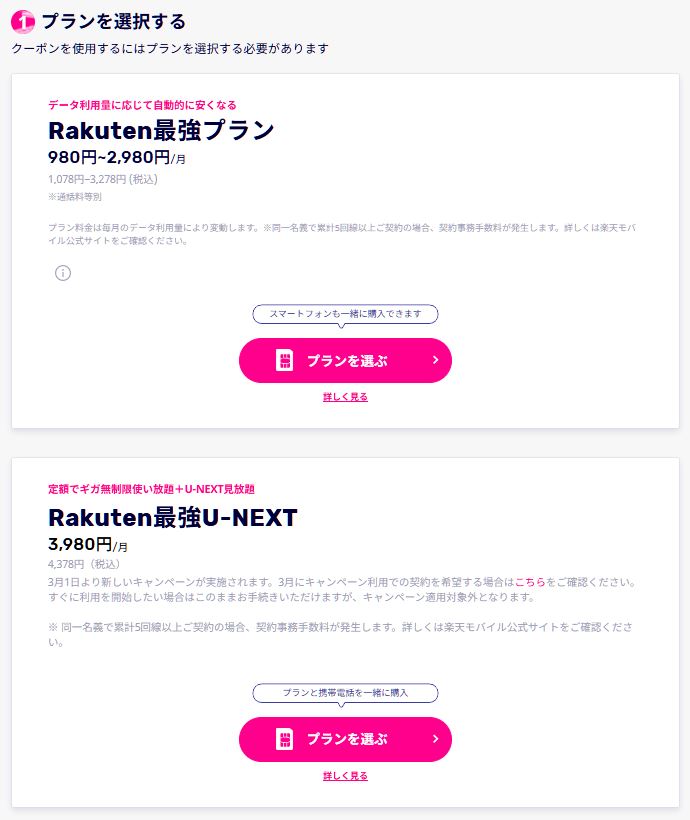The width and height of the screenshot is (690, 820).
Task: Select the Rakuten最強プラン plan button
Action: [345, 360]
